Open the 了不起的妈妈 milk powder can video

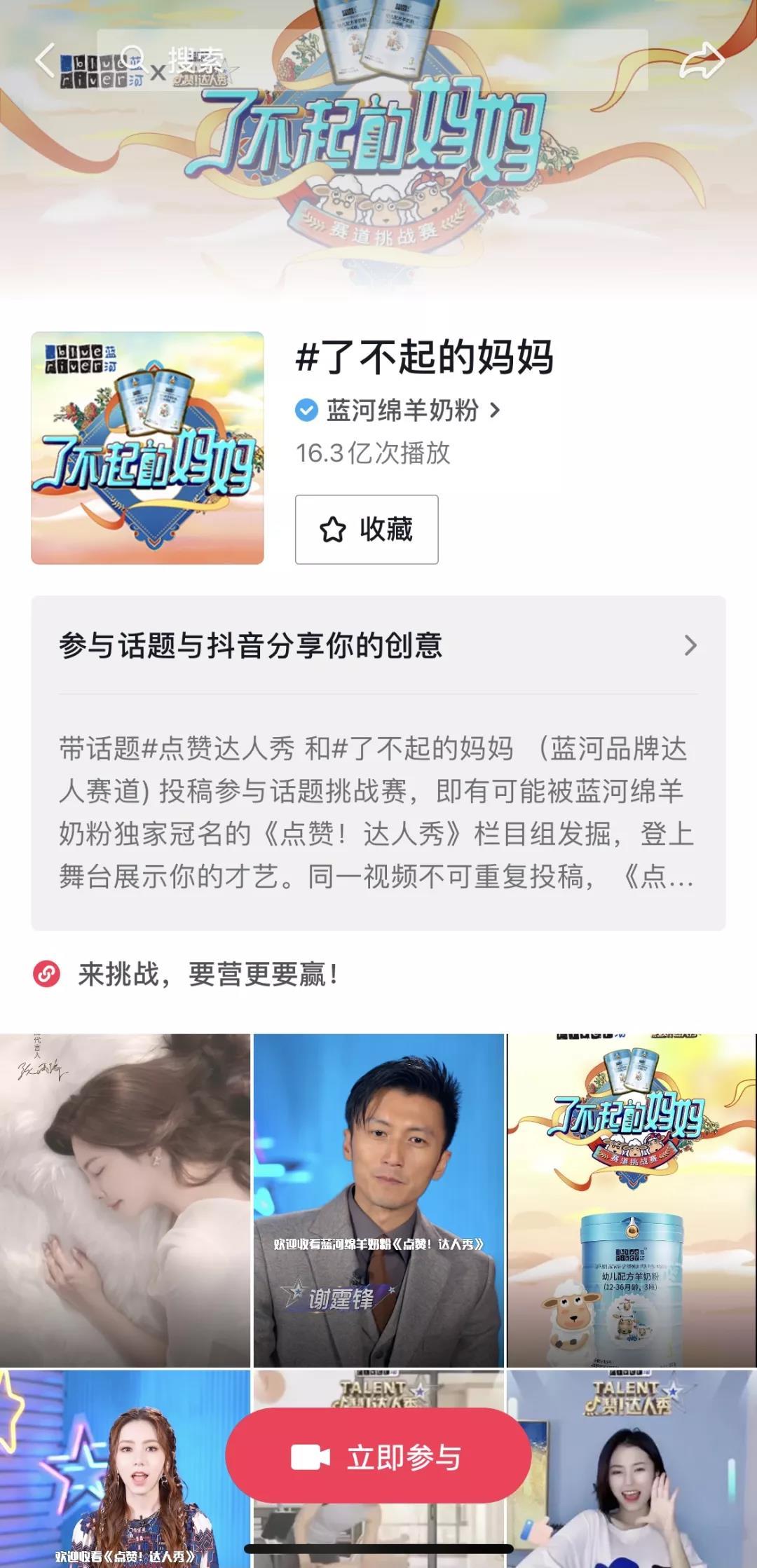point(632,1199)
